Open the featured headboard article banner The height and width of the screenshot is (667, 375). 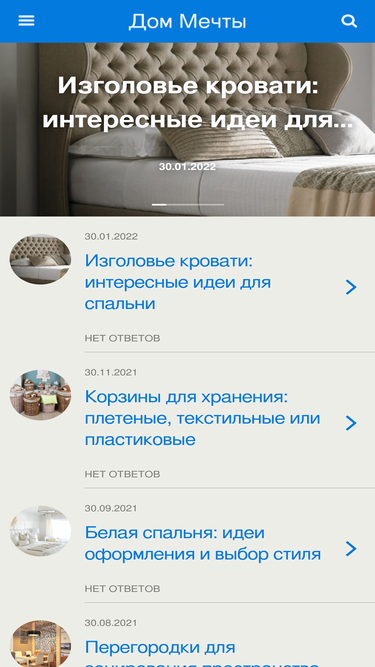click(188, 129)
